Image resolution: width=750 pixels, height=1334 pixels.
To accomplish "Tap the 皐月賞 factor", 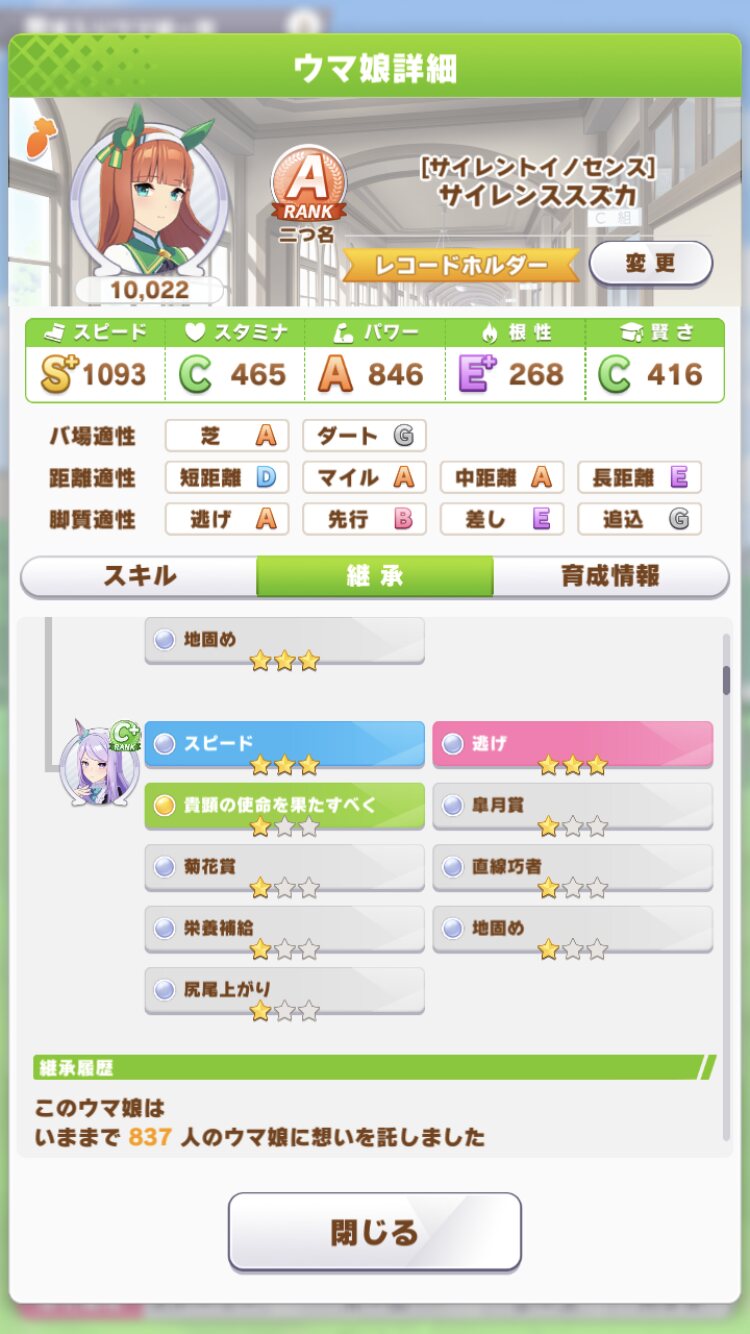I will tap(573, 806).
